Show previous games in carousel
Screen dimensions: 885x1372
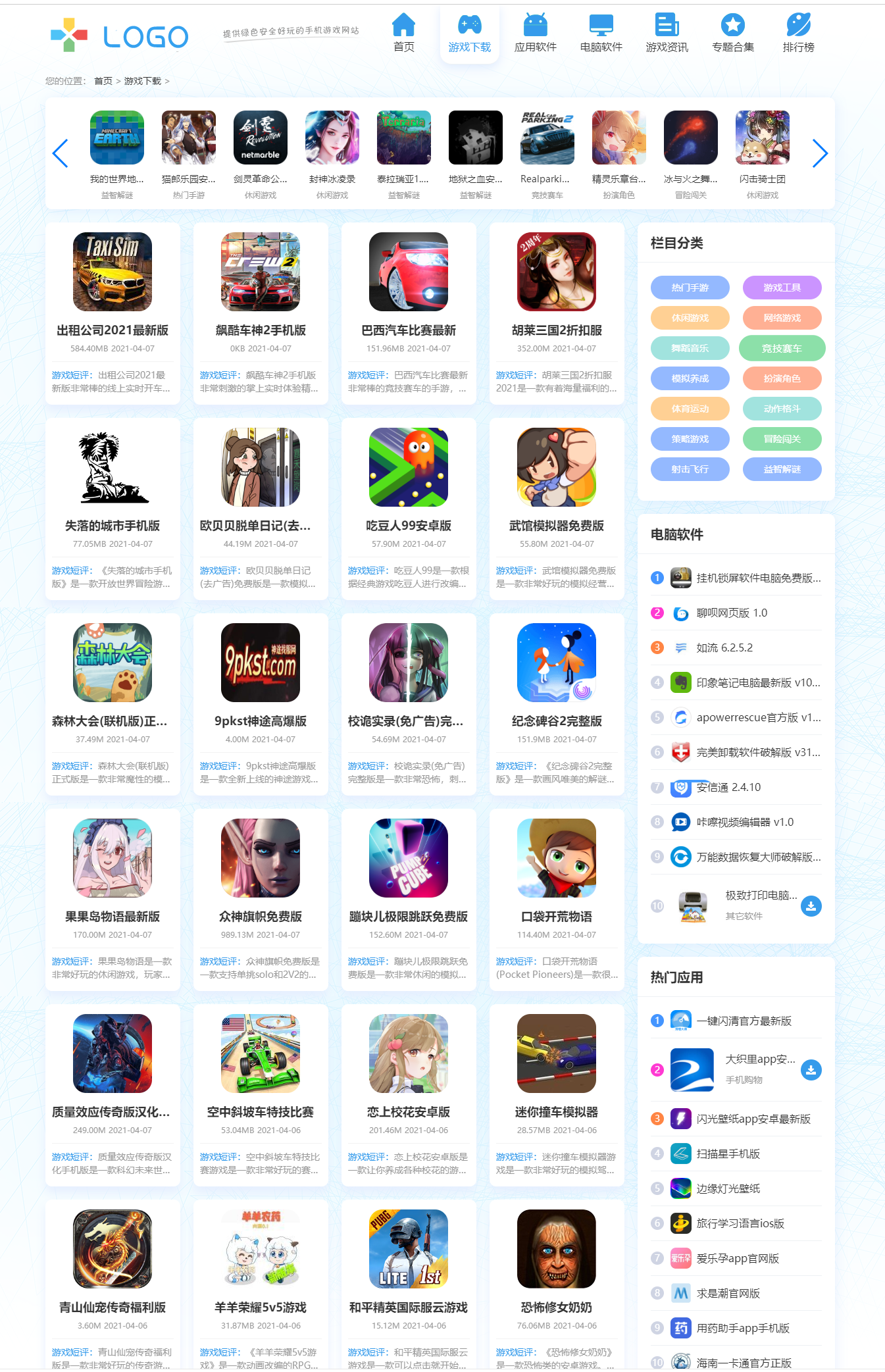pyautogui.click(x=60, y=153)
